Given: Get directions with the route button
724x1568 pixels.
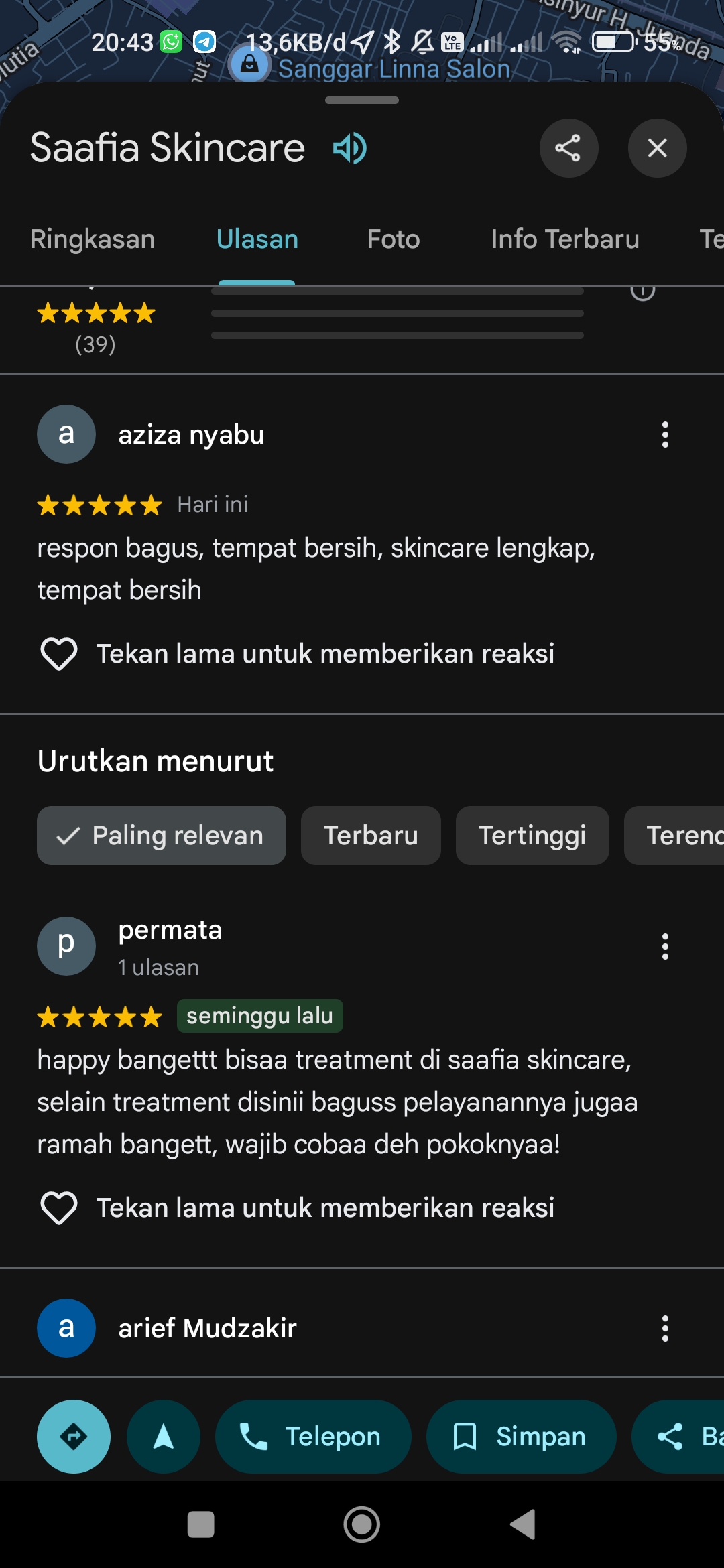Looking at the screenshot, I should click(x=74, y=1437).
